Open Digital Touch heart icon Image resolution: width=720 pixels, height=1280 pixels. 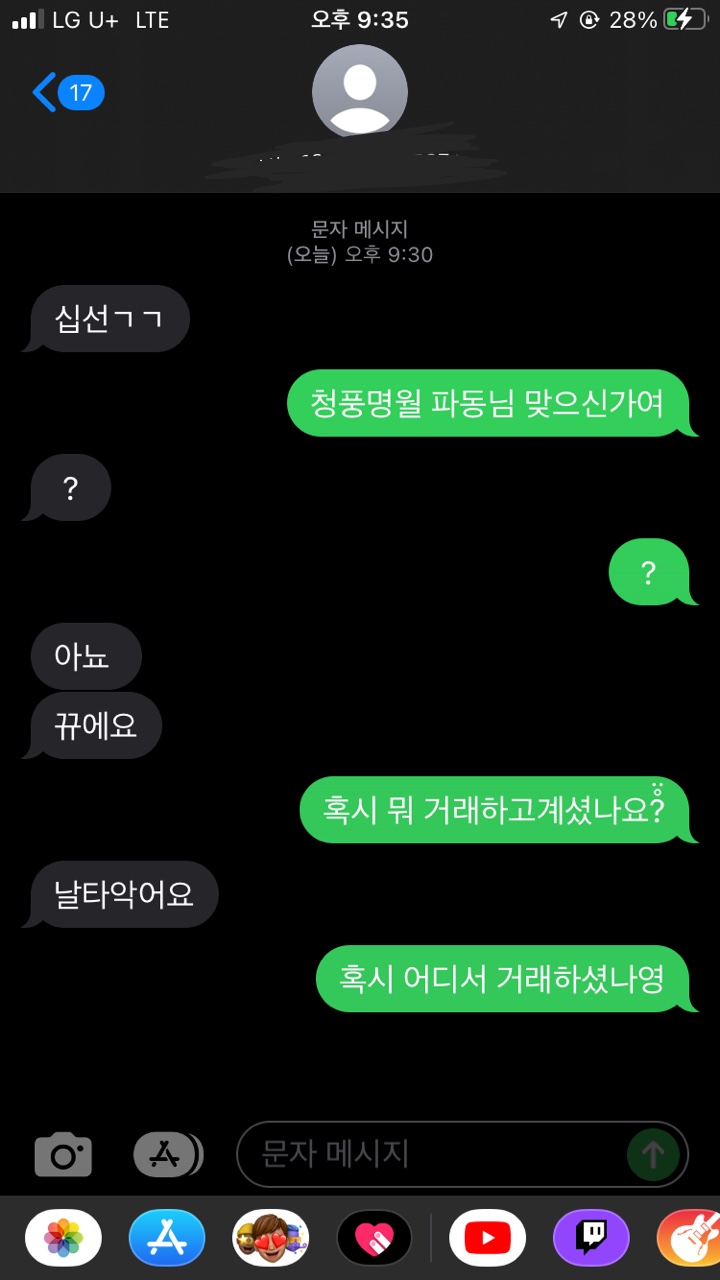375,1238
